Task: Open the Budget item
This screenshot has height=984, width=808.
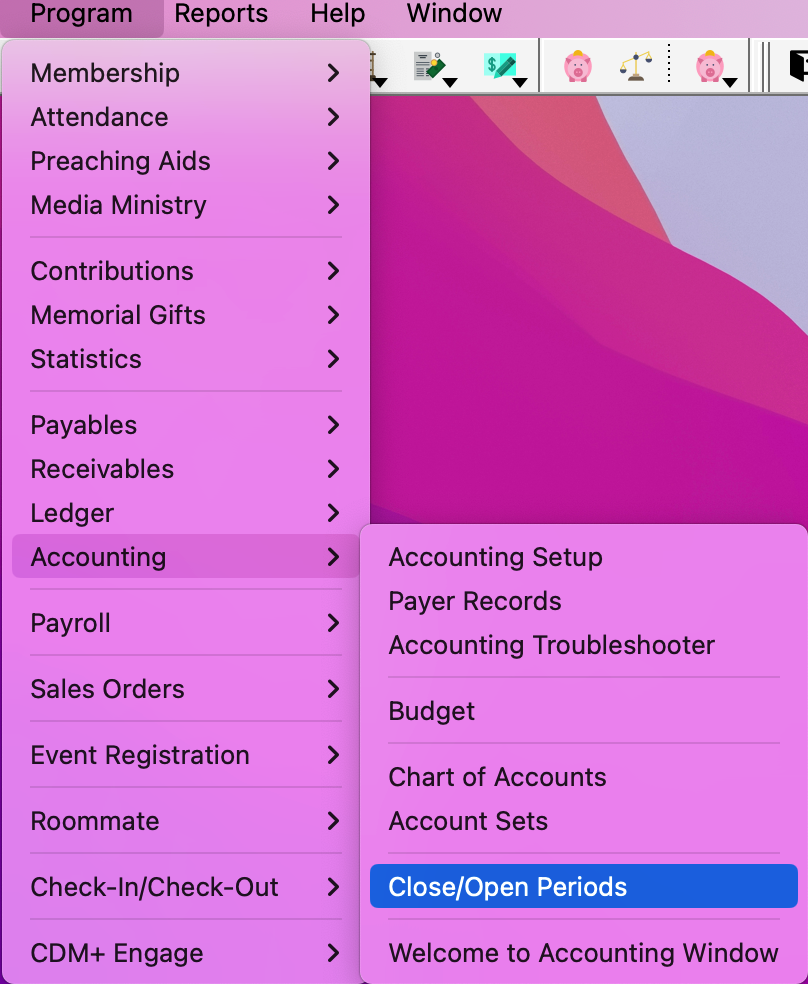Action: [x=432, y=711]
